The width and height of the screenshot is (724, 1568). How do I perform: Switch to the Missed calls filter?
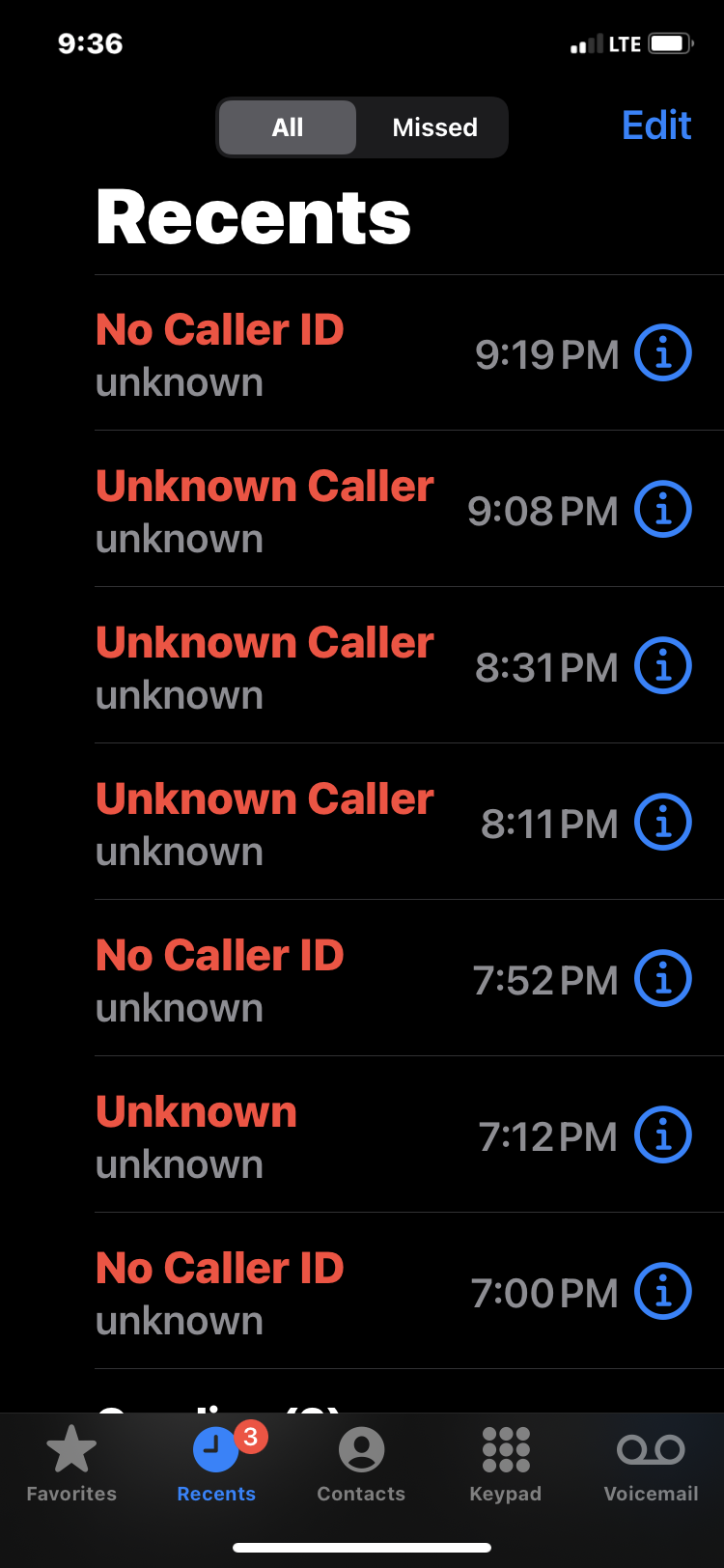434,127
